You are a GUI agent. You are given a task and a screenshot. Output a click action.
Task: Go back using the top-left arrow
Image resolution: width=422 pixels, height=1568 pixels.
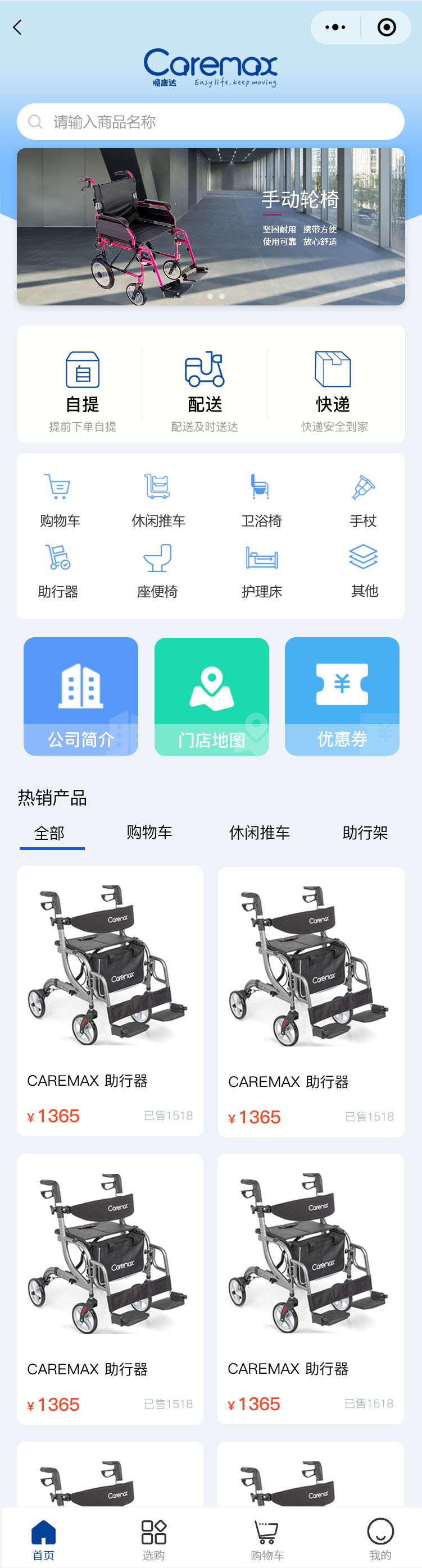click(x=17, y=28)
